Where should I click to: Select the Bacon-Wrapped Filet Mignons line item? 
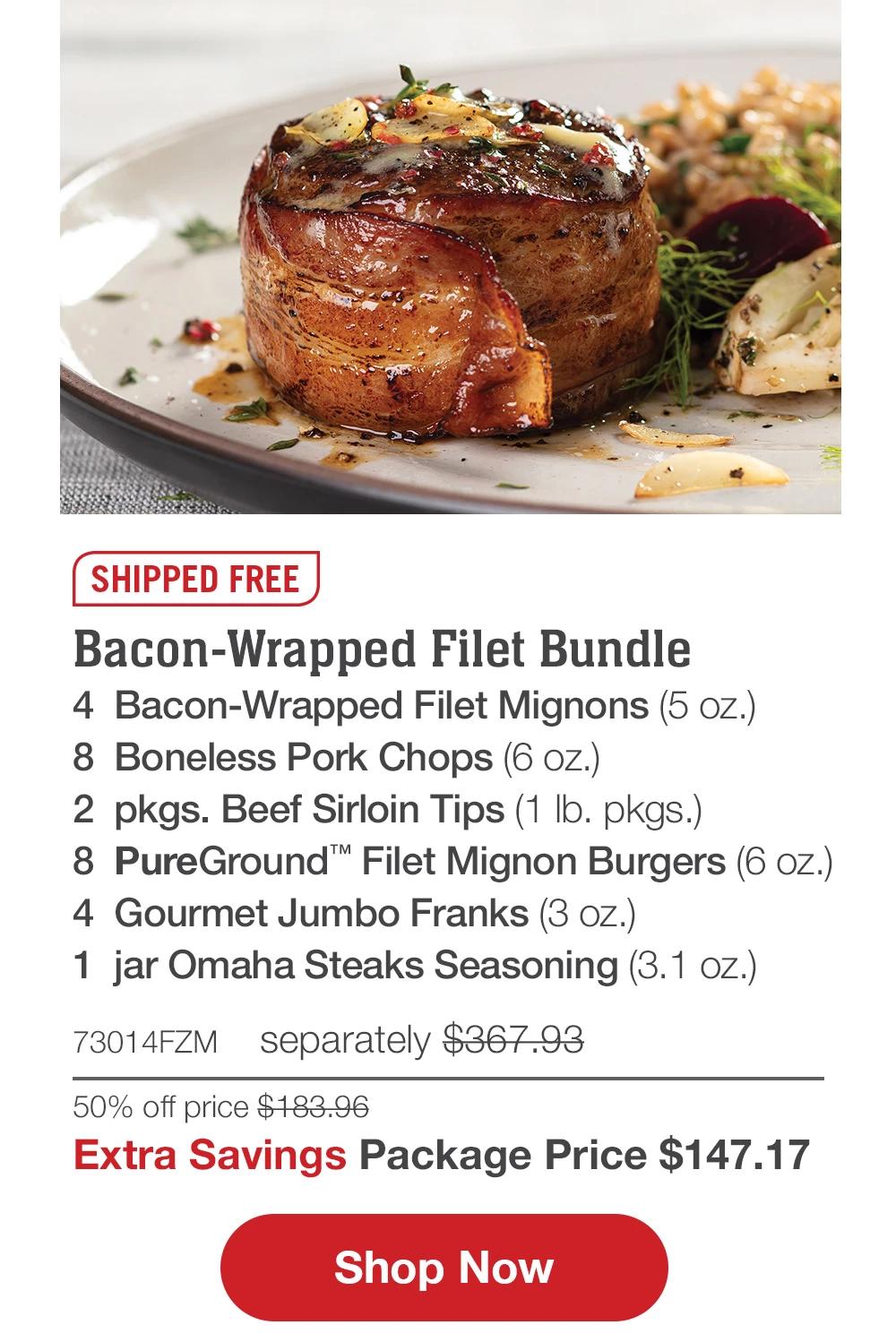point(417,707)
